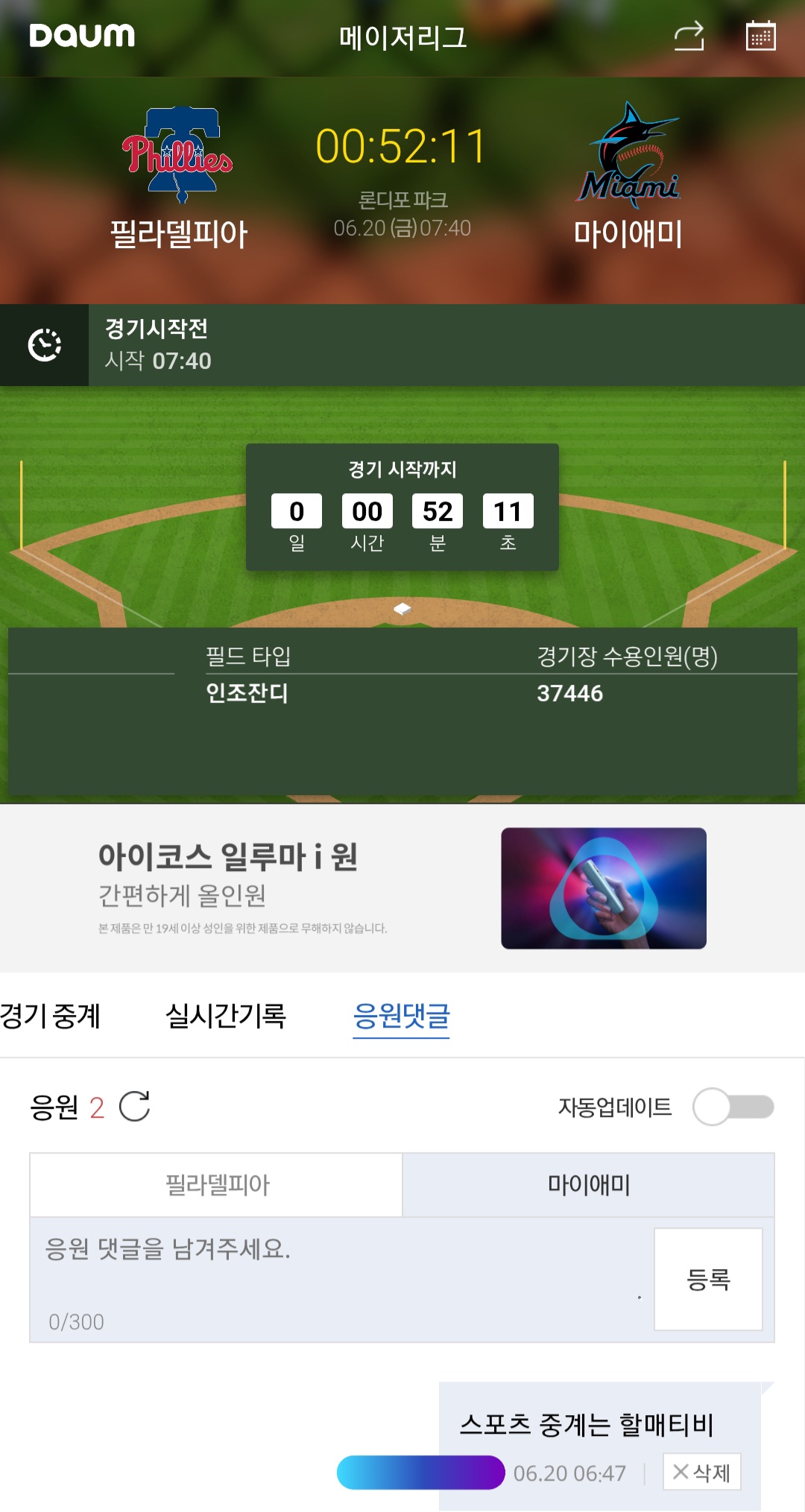Open the schedule calendar icon
This screenshot has height=1512, width=805.
pyautogui.click(x=760, y=36)
